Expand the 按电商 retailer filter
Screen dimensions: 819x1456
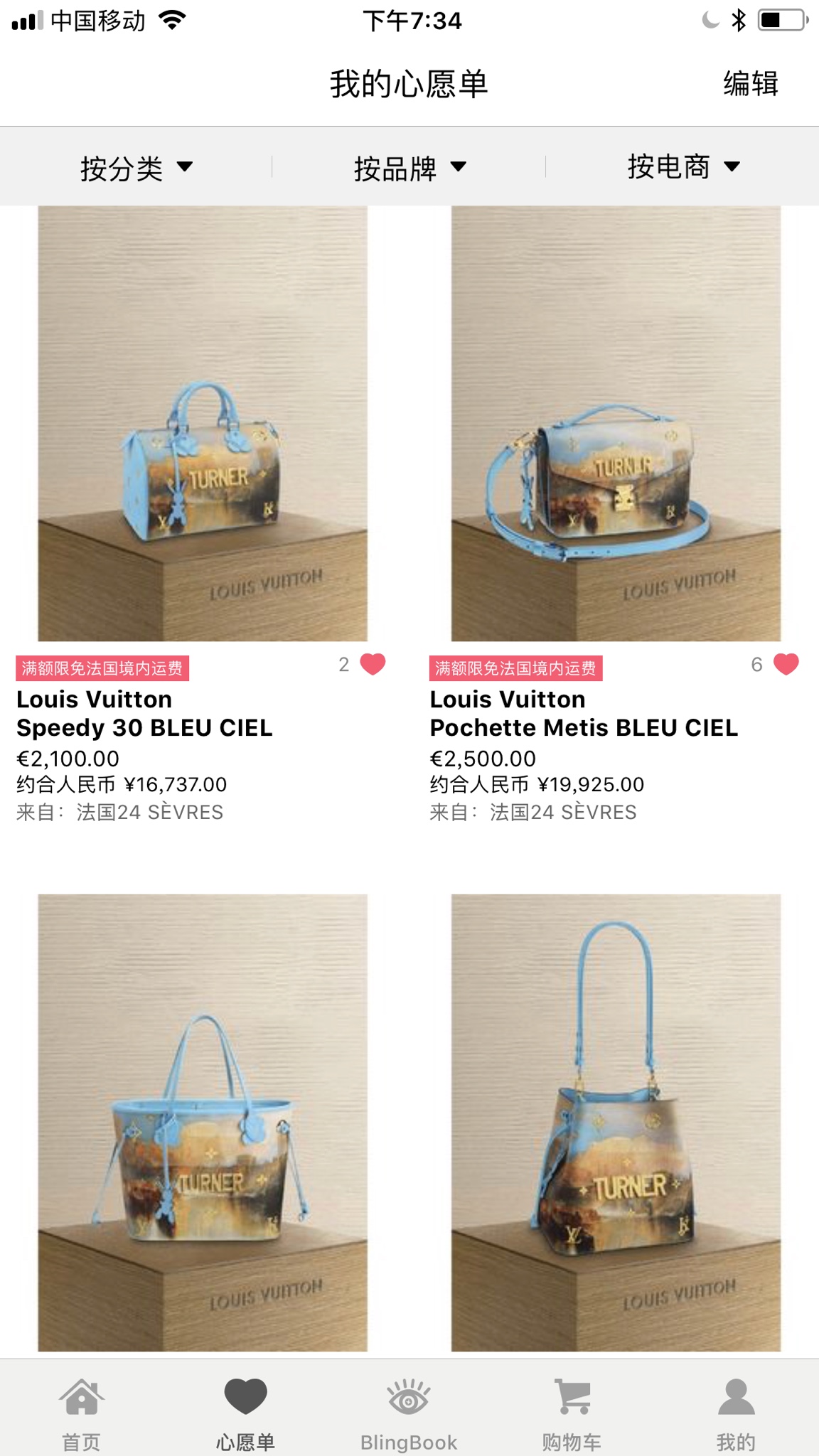(x=683, y=167)
